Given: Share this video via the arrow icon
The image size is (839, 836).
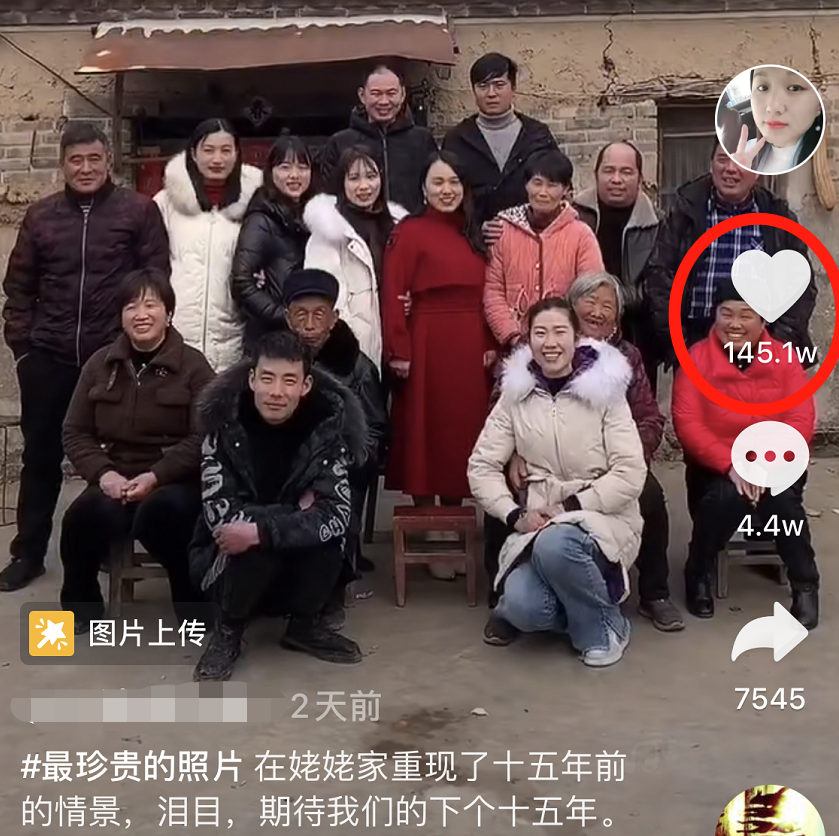Looking at the screenshot, I should click(x=769, y=635).
